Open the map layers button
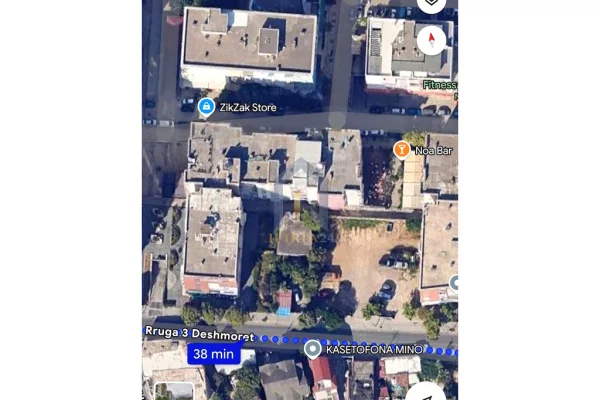 432,3
